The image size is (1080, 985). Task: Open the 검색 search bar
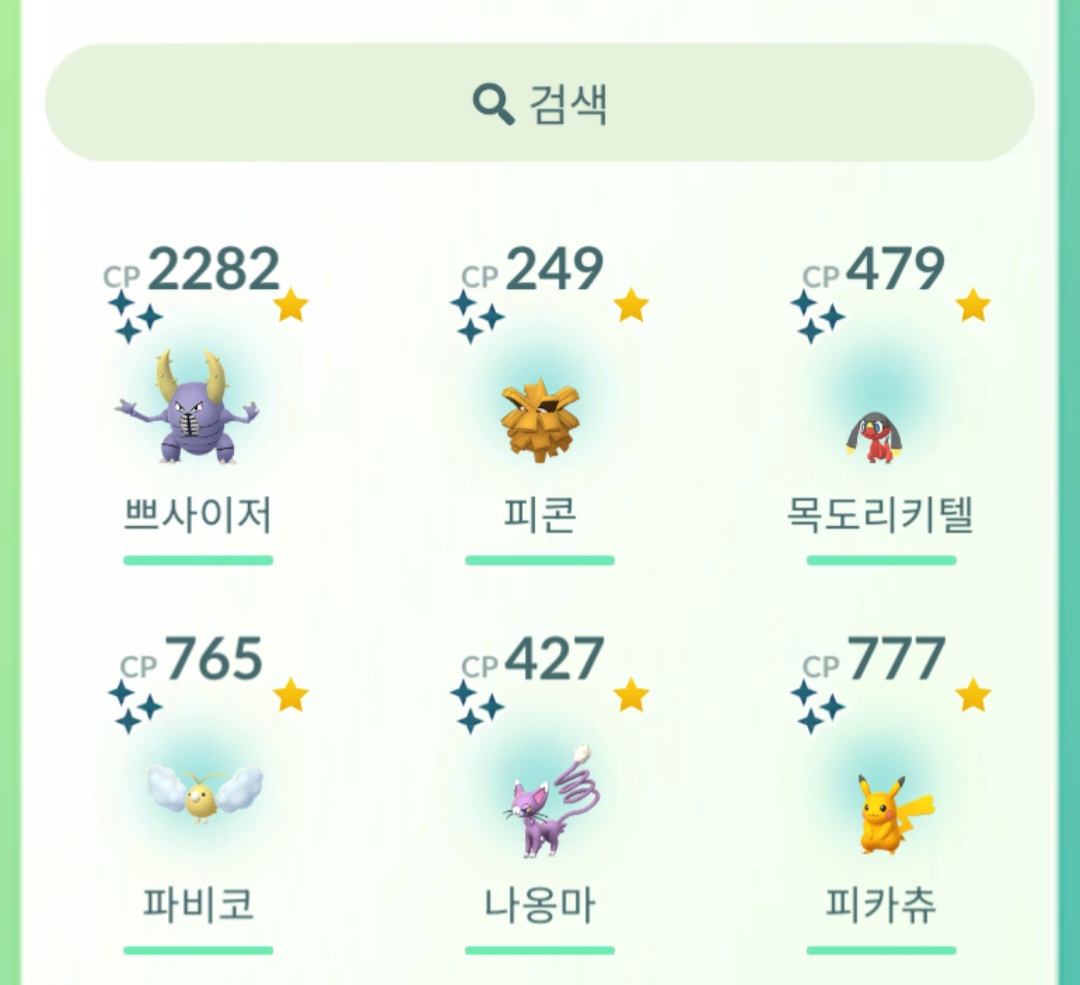coord(540,102)
